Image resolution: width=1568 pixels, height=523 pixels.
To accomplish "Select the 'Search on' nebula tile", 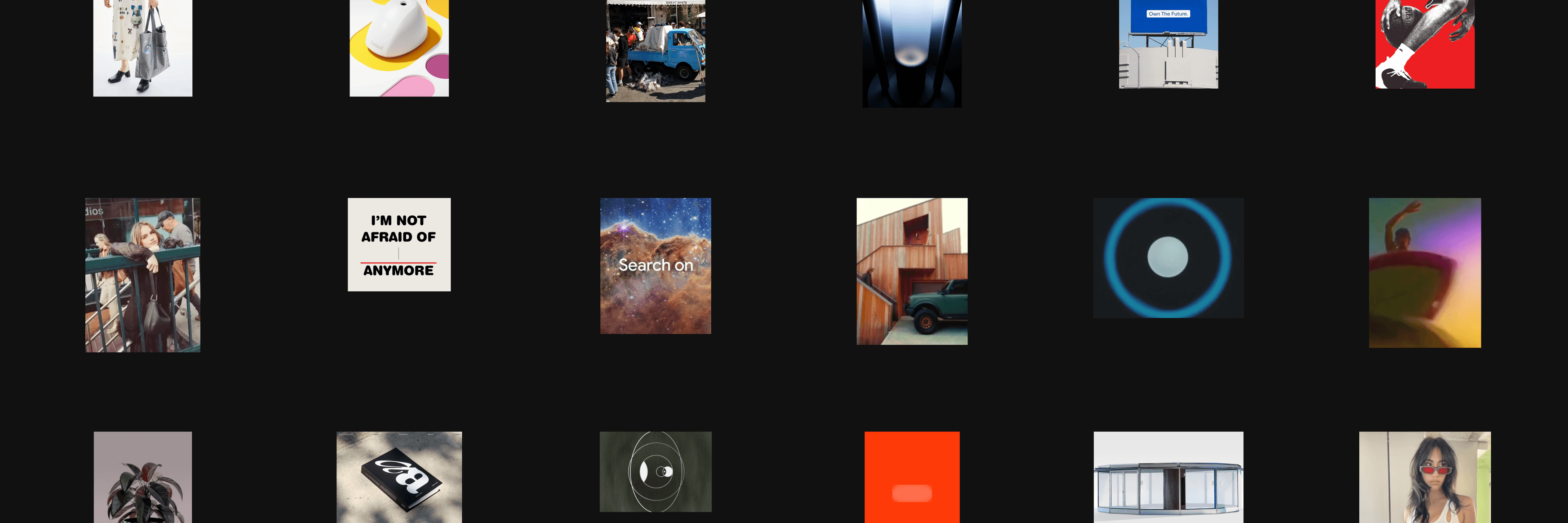I will click(x=655, y=266).
